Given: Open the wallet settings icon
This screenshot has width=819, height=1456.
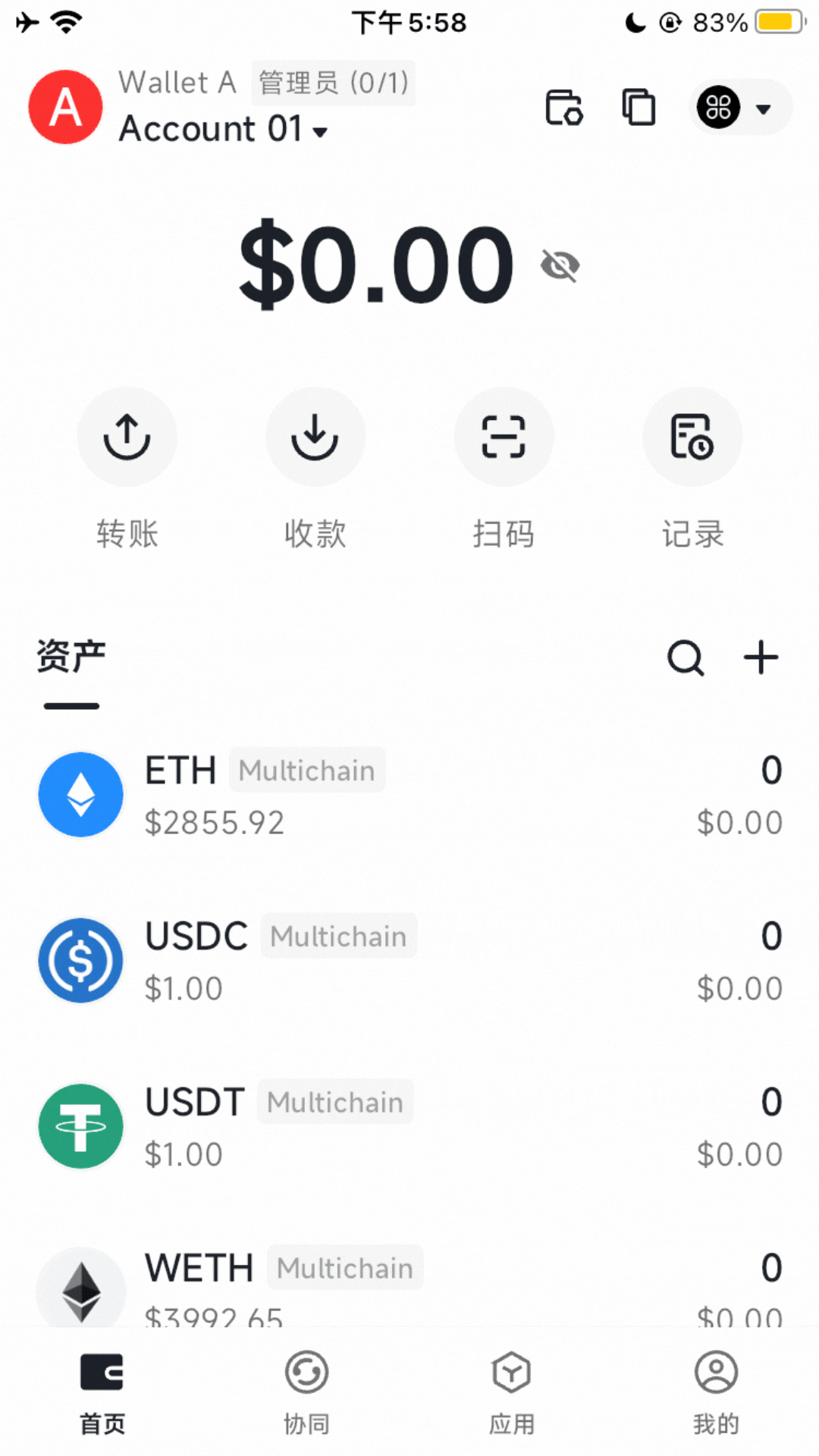Looking at the screenshot, I should [563, 107].
